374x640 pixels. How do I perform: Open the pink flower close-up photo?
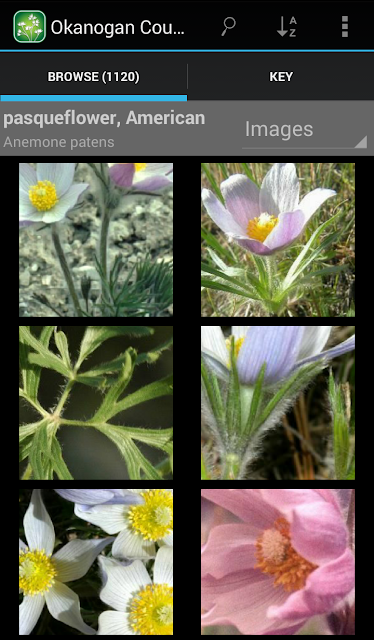pos(278,562)
